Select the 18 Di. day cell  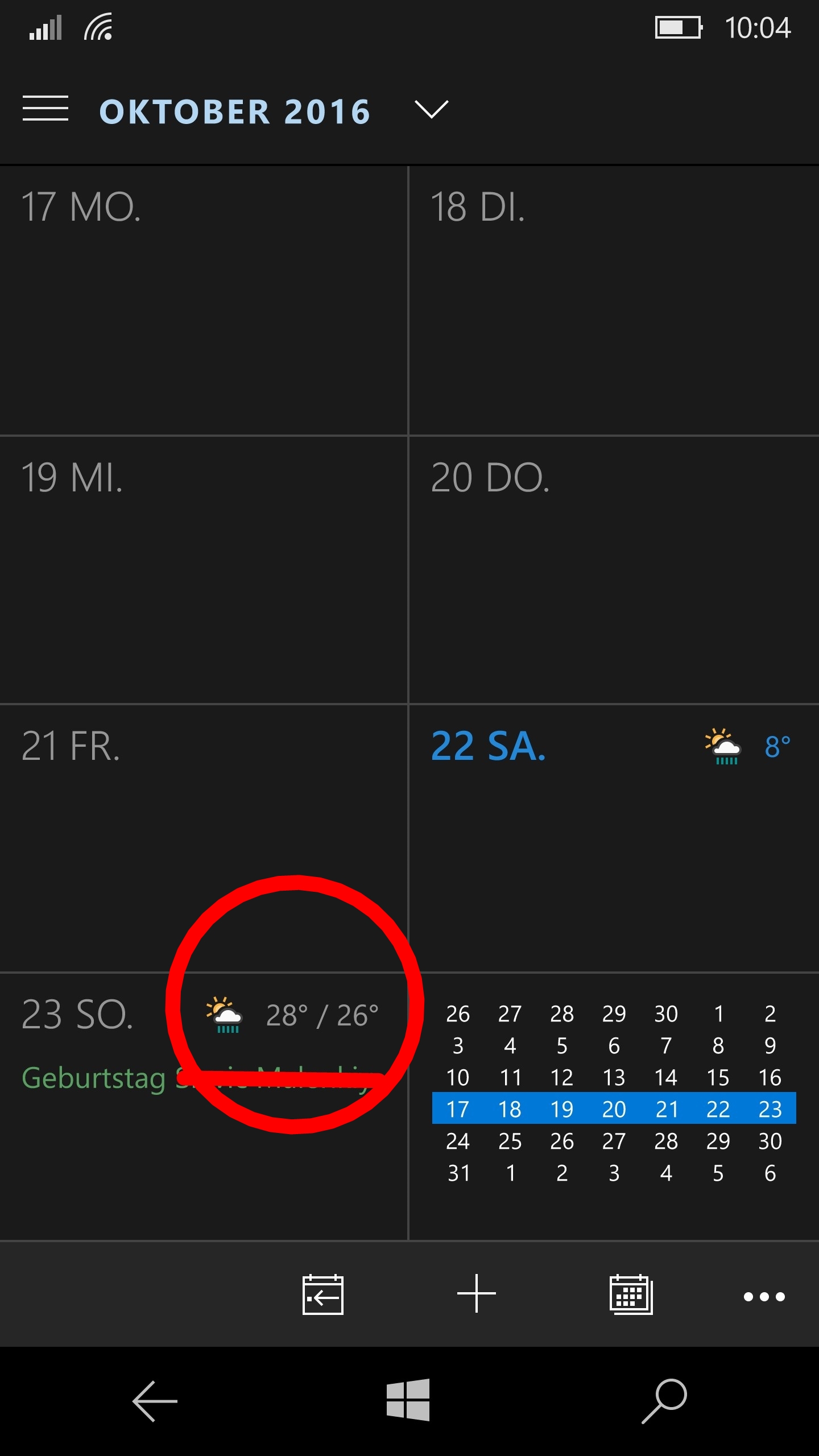pos(614,301)
